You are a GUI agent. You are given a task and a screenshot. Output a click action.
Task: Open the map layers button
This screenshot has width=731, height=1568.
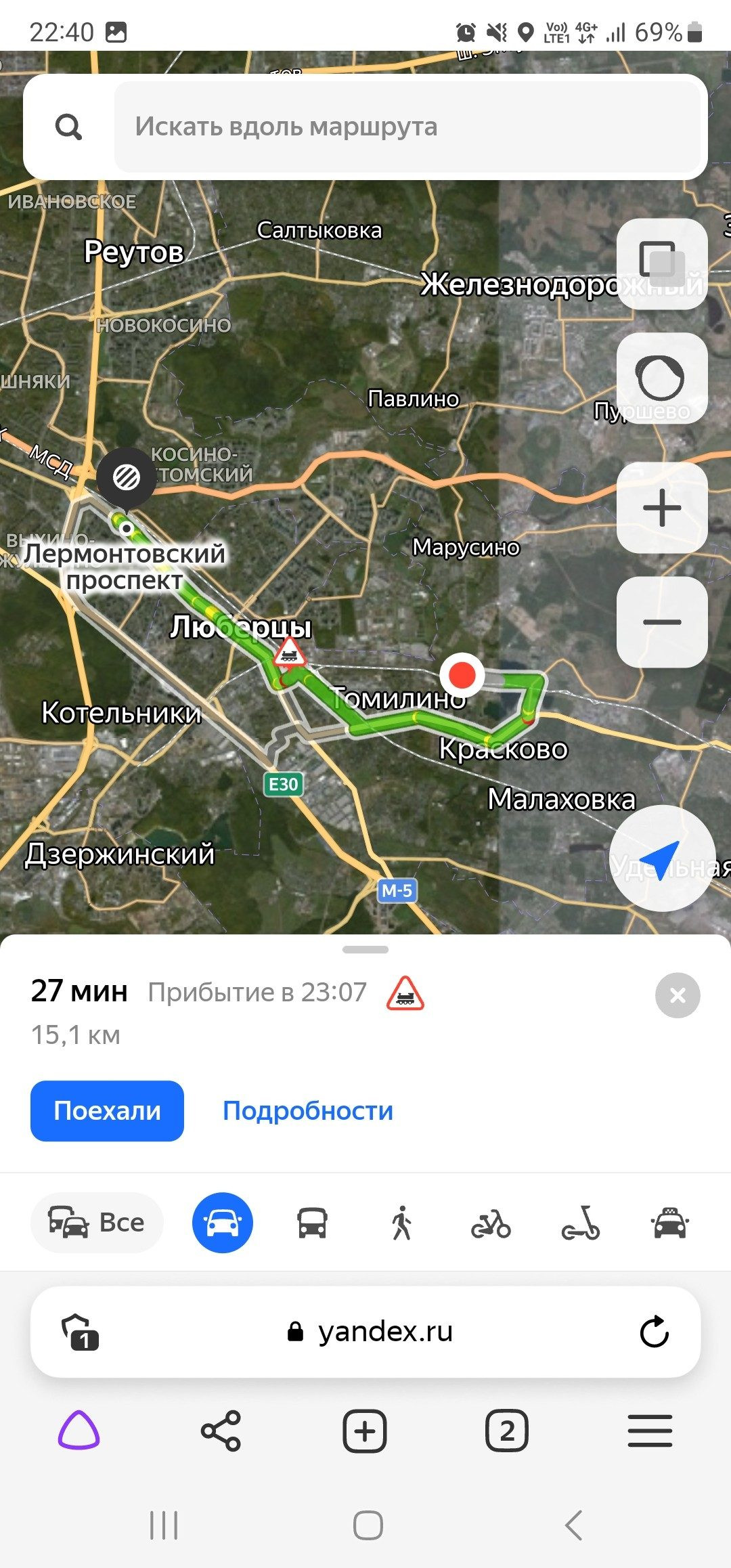[x=662, y=263]
